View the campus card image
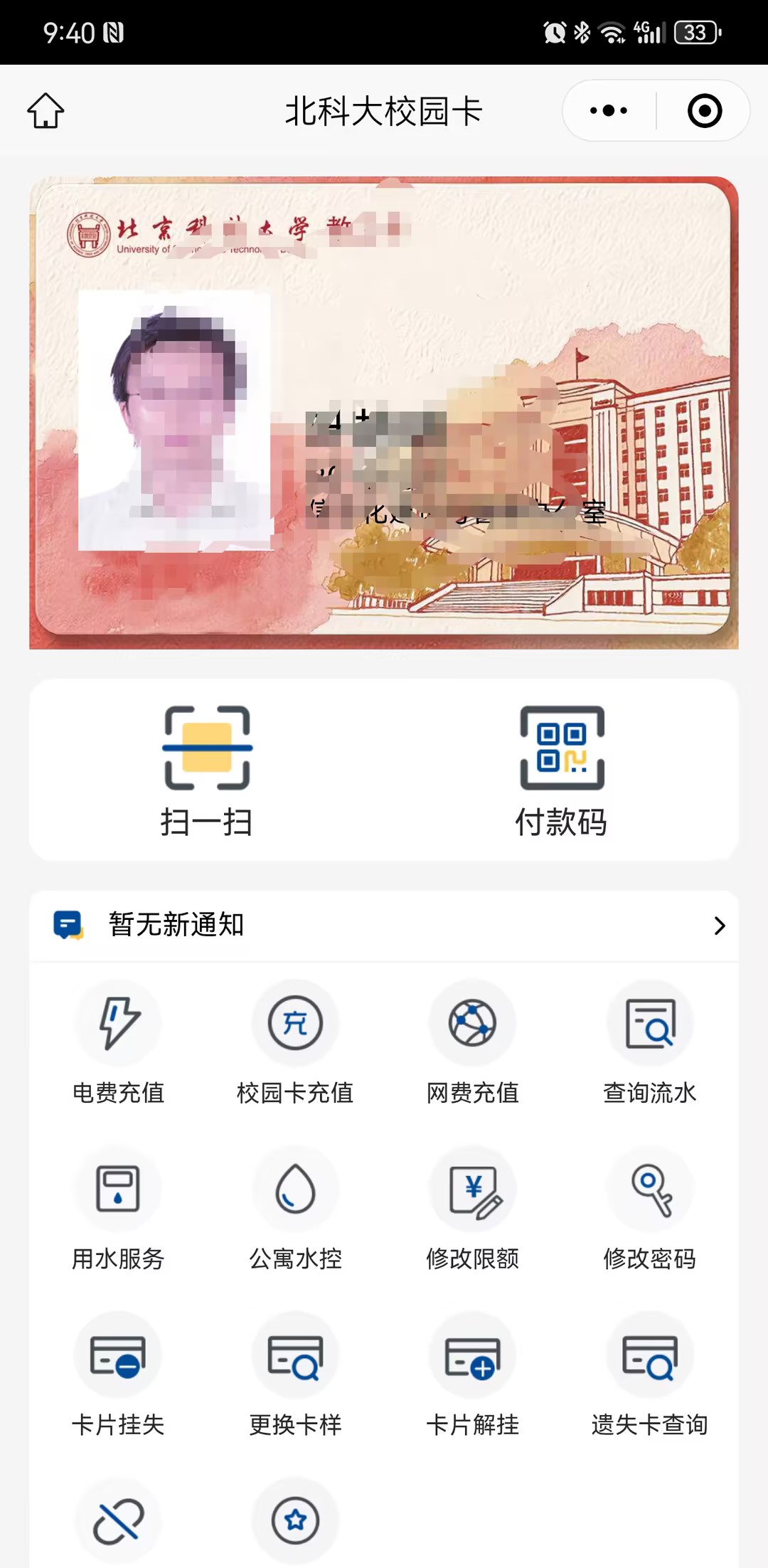The height and width of the screenshot is (1568, 768). click(x=384, y=413)
